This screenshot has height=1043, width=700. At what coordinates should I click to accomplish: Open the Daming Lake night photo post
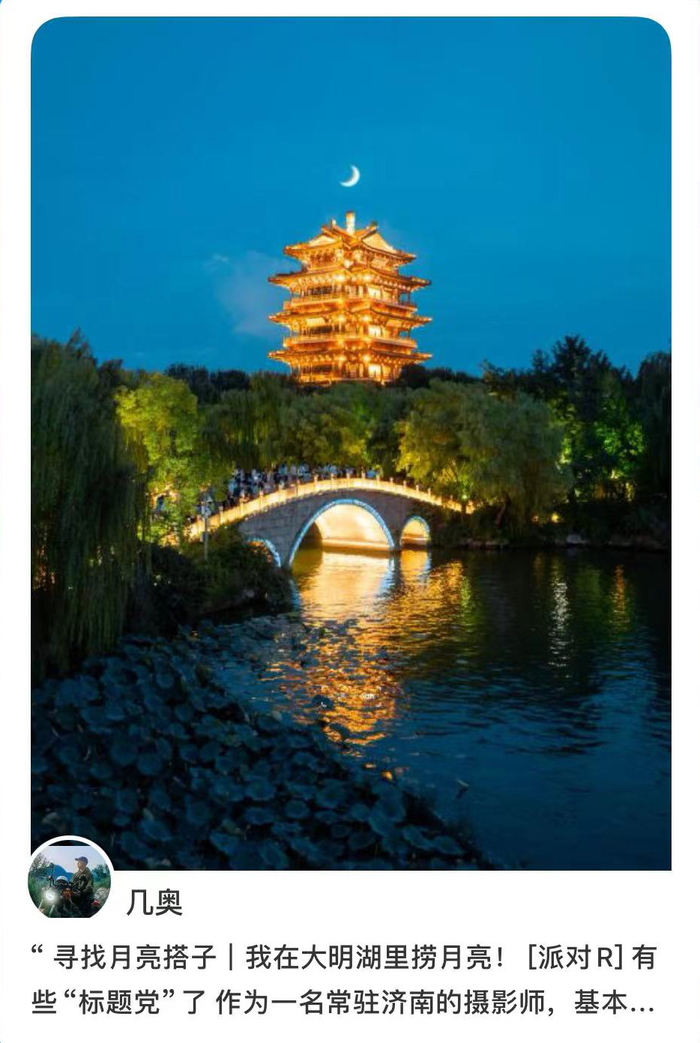350,440
